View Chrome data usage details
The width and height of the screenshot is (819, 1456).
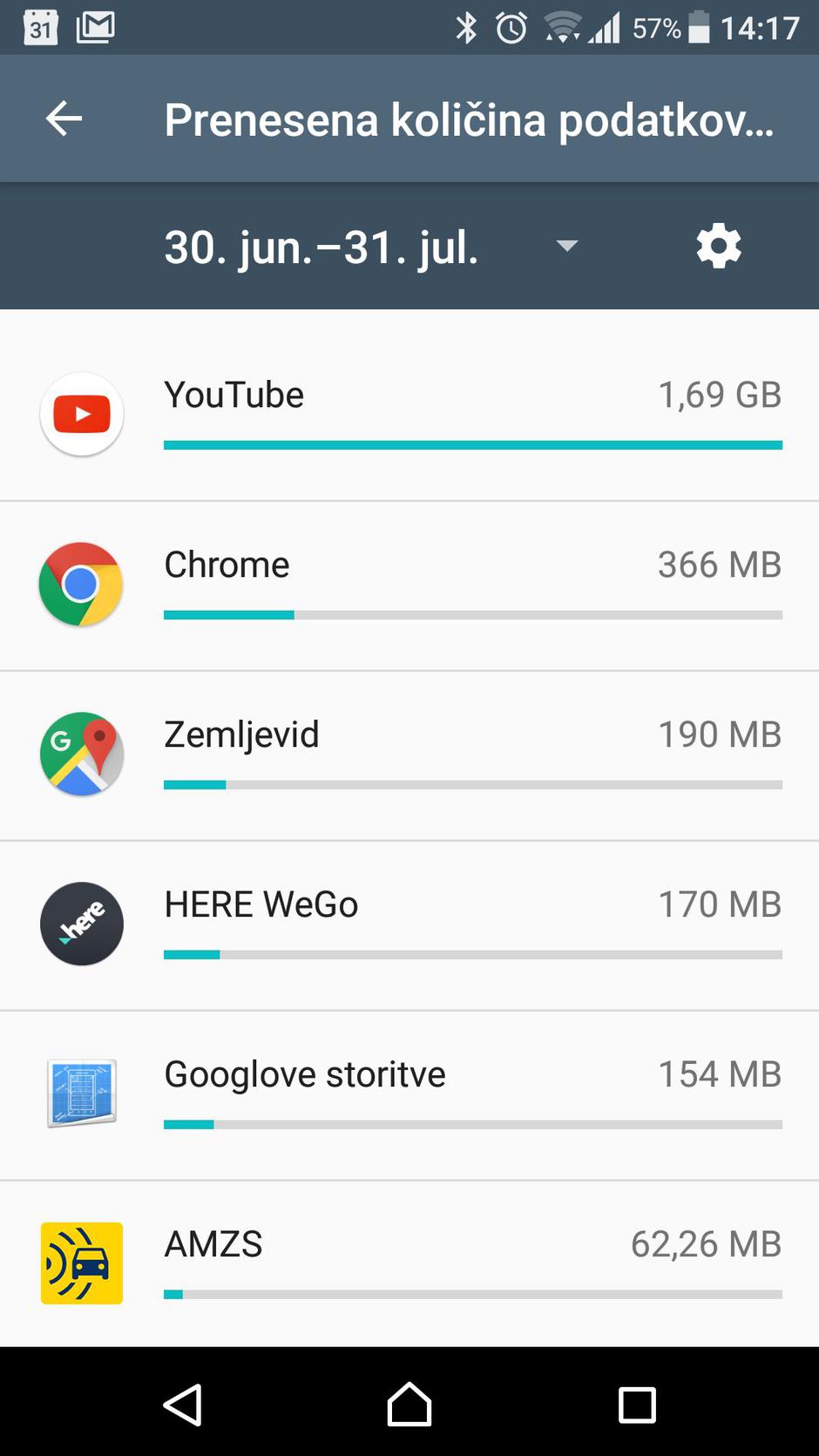pos(409,584)
